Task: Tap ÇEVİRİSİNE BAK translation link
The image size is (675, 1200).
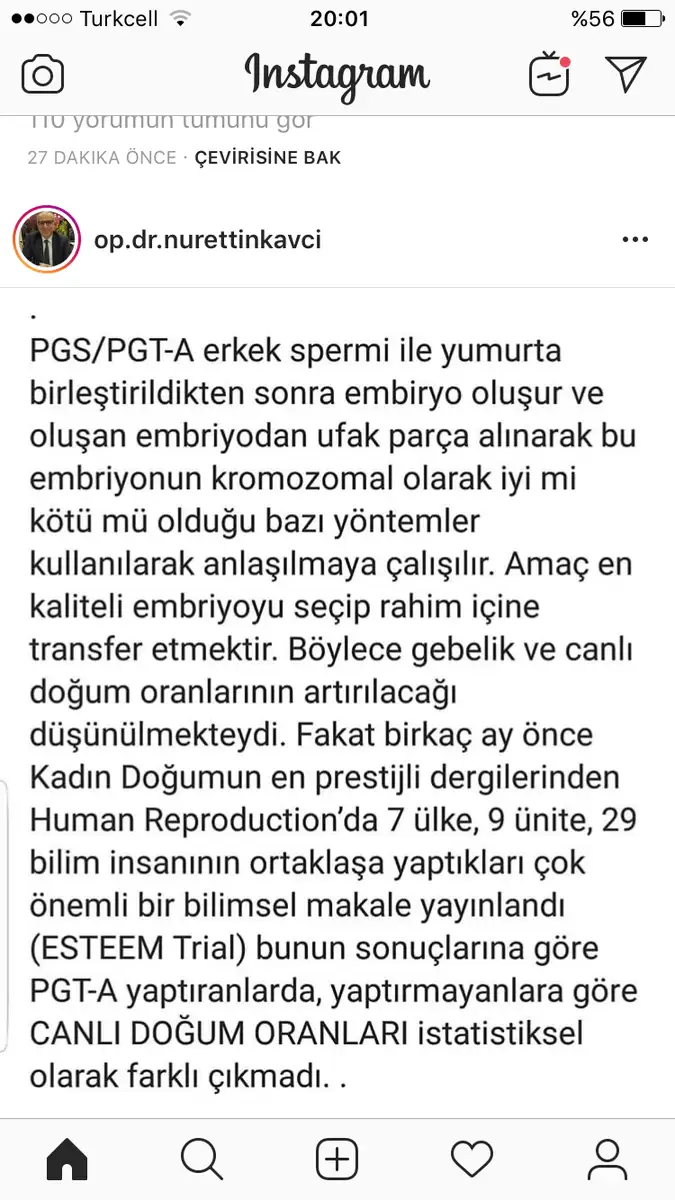Action: pyautogui.click(x=268, y=158)
